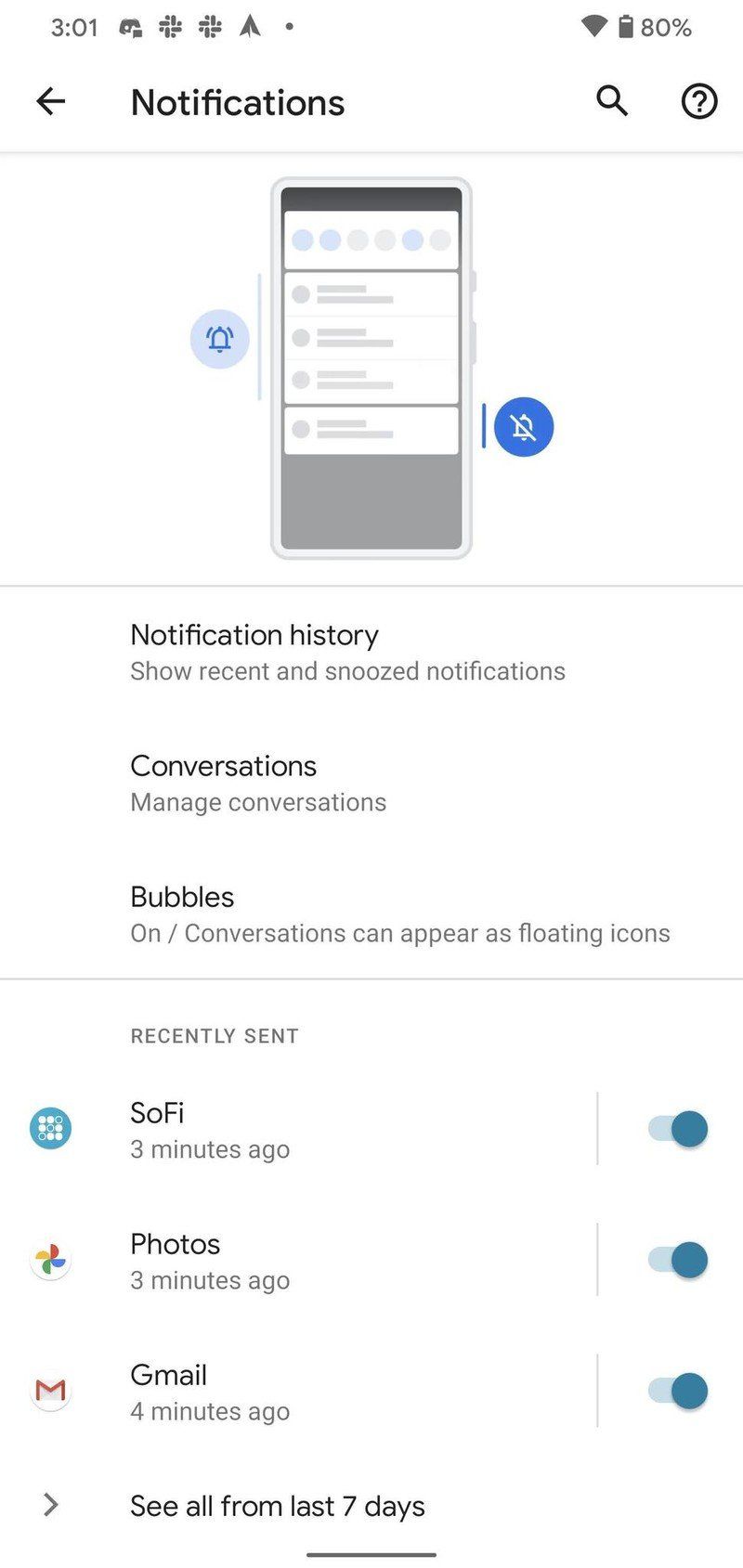The width and height of the screenshot is (743, 1568).
Task: Select the RECENTLY SENT section header
Action: pos(214,1035)
